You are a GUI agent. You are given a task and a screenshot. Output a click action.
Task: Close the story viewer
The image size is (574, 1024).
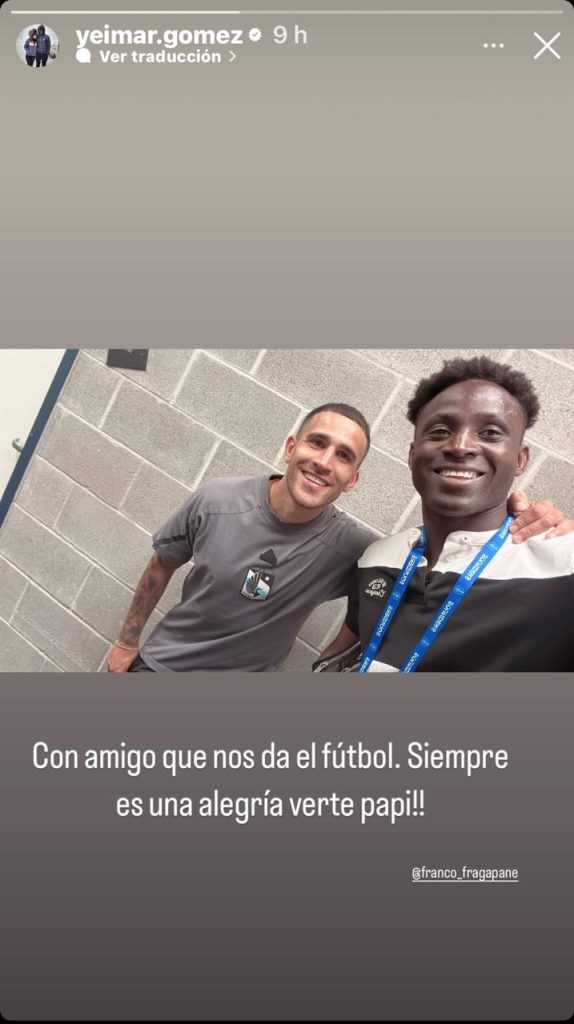(547, 46)
